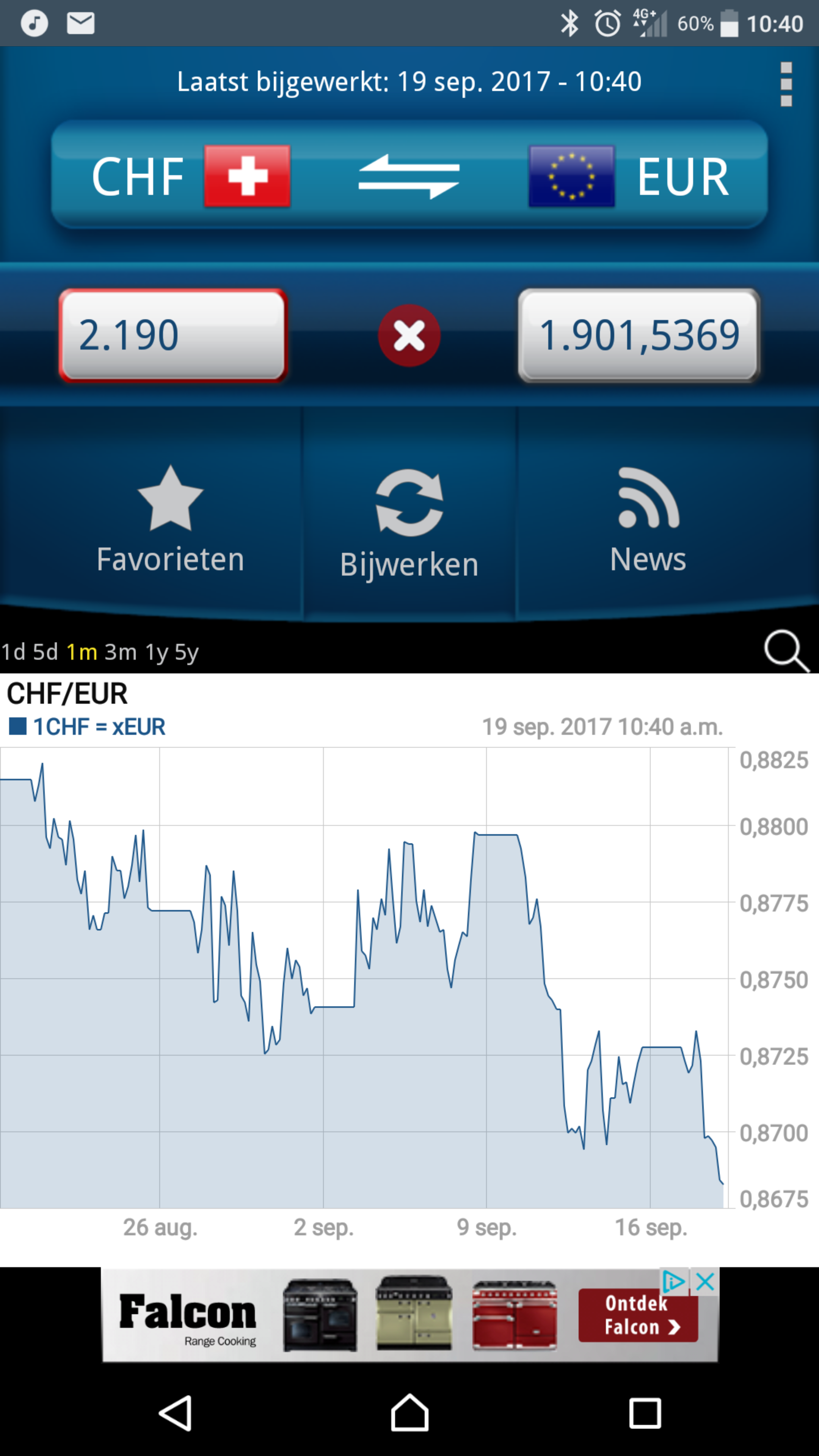Clear the entered amount

pyautogui.click(x=409, y=336)
